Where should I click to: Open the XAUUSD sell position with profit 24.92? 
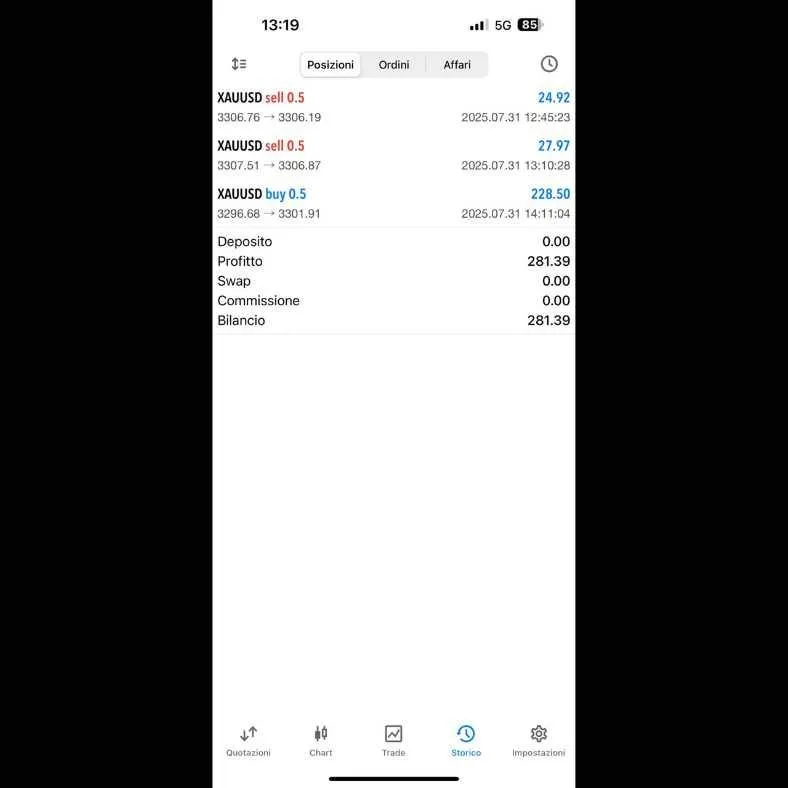click(393, 107)
